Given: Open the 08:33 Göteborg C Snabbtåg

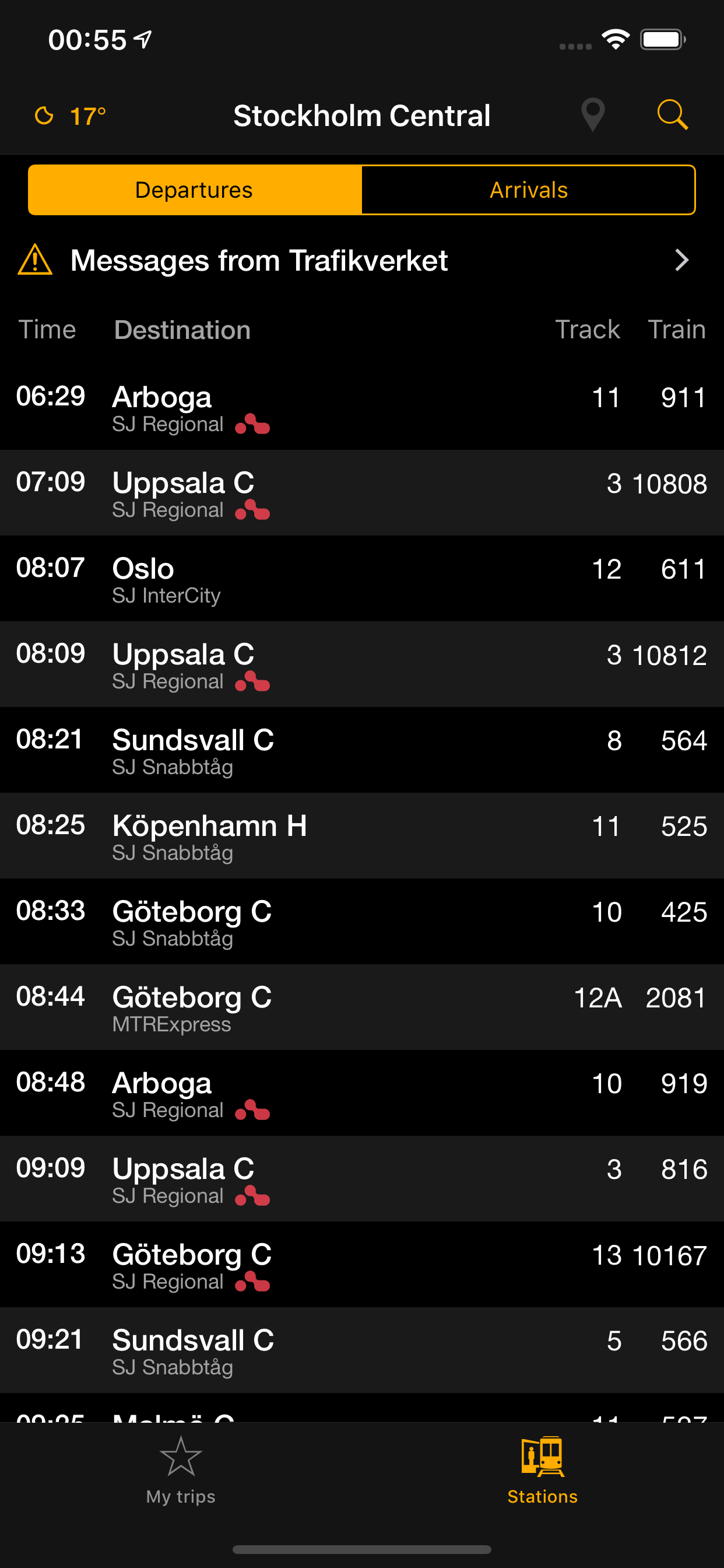Looking at the screenshot, I should coord(361,922).
